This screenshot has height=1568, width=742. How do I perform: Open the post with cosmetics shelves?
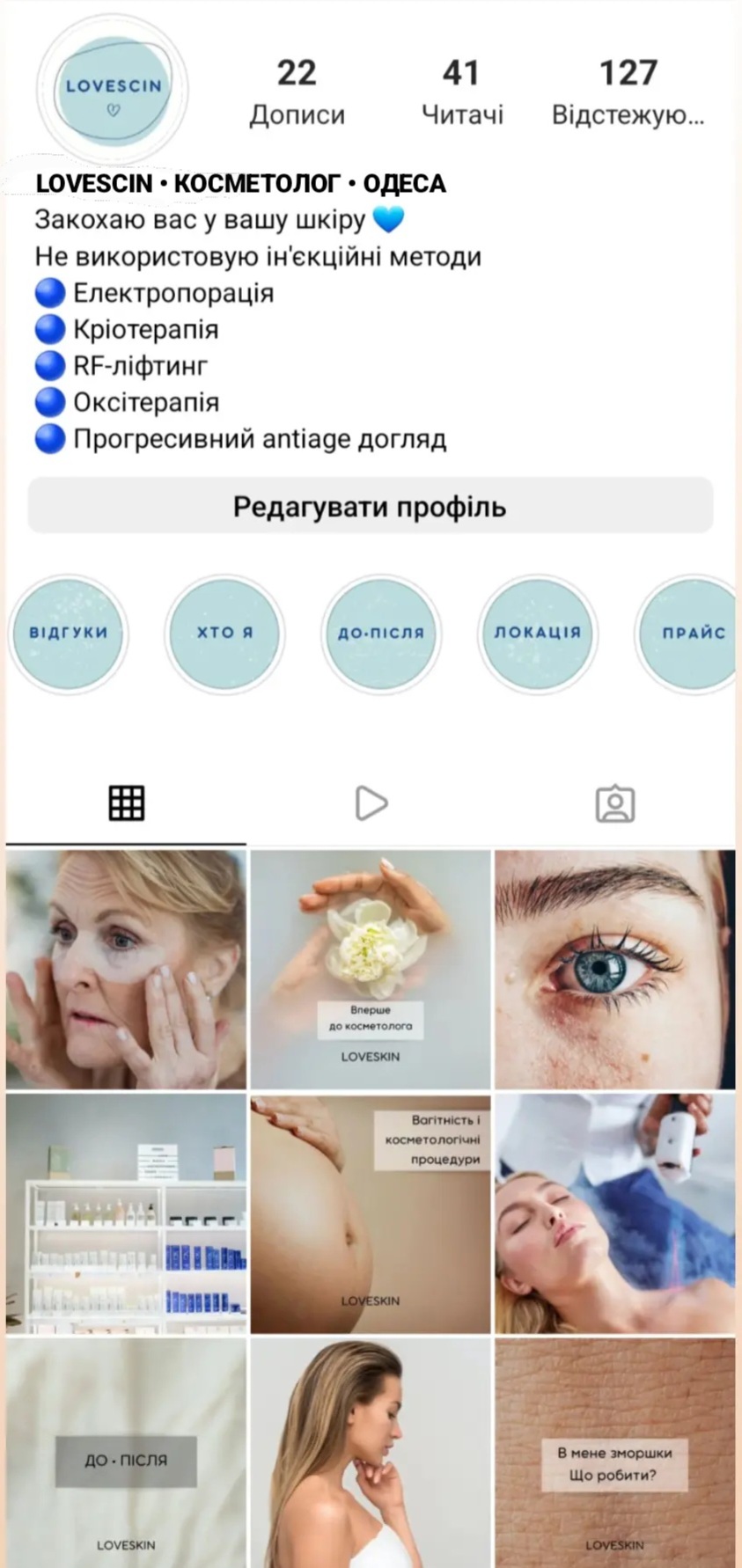click(126, 1213)
